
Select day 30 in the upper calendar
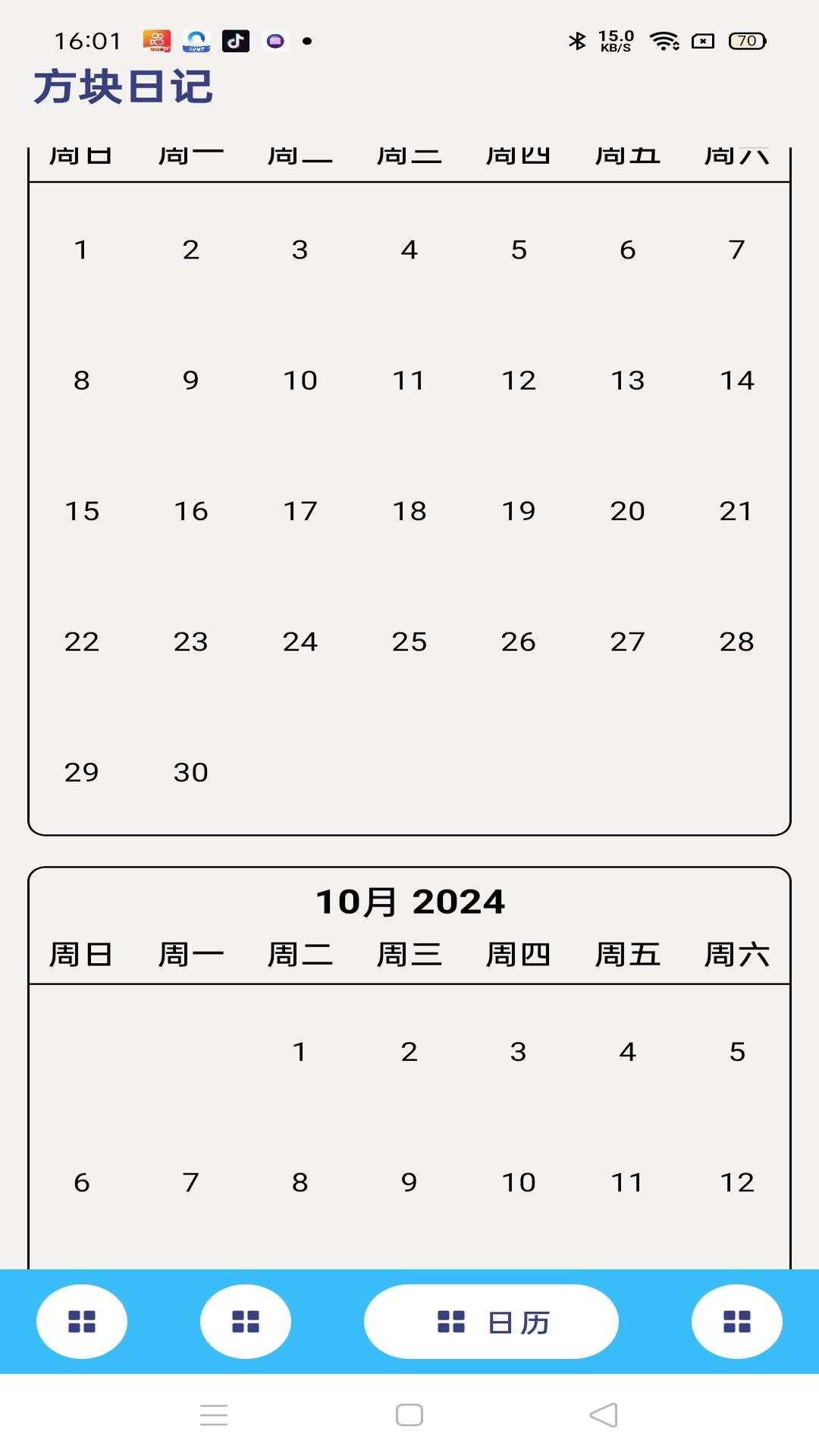pos(190,772)
